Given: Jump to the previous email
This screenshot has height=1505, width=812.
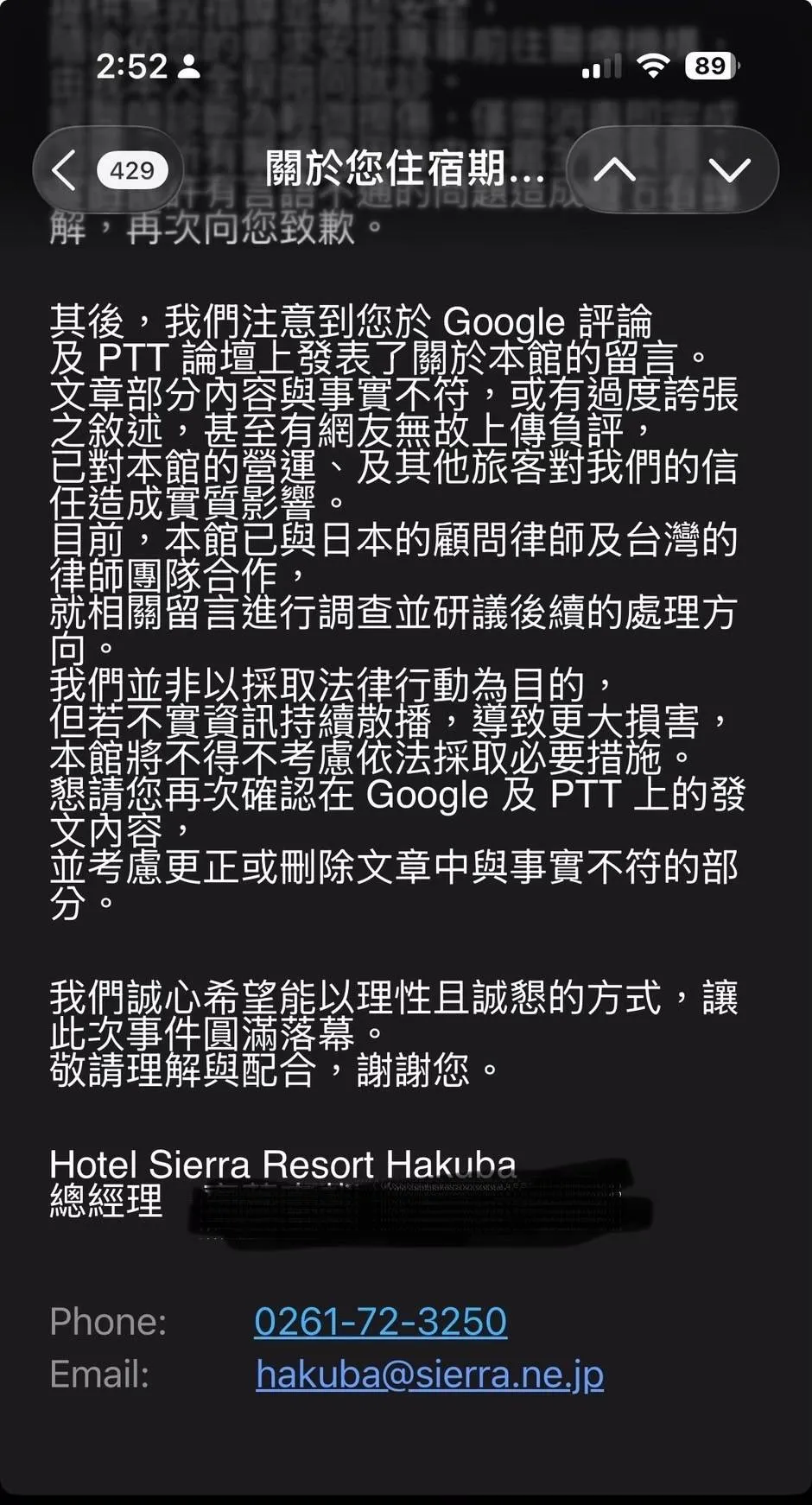Looking at the screenshot, I should pos(615,170).
